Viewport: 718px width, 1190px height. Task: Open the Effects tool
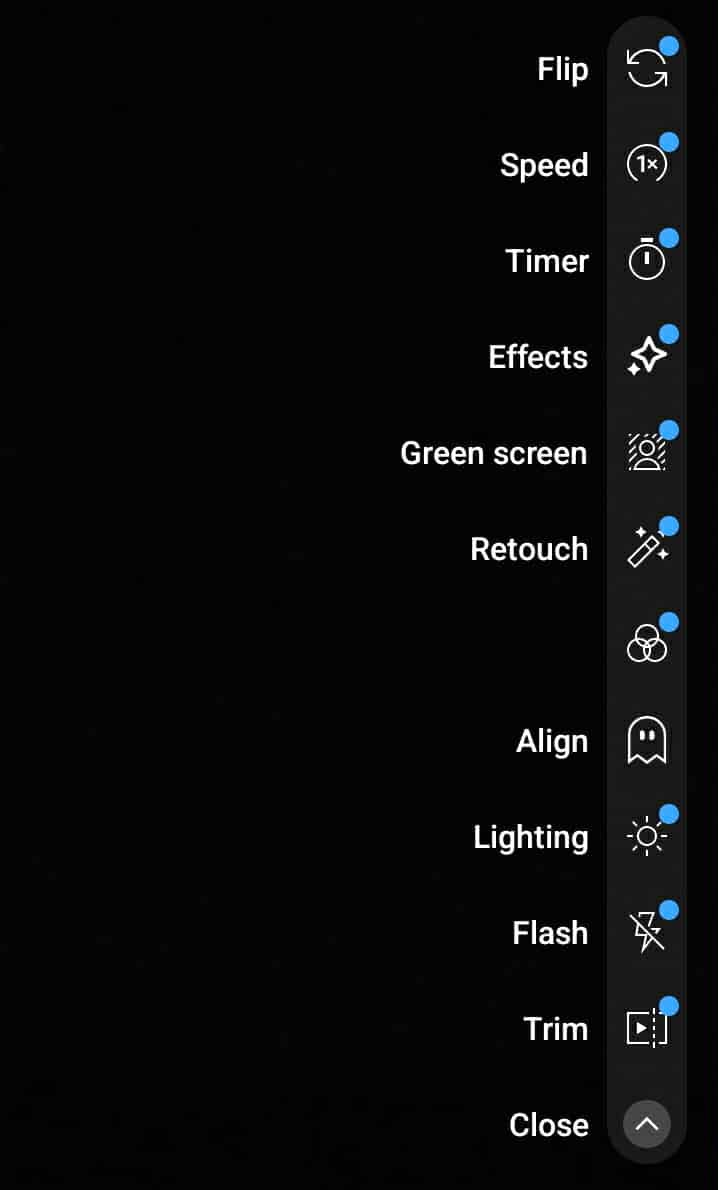[x=646, y=357]
